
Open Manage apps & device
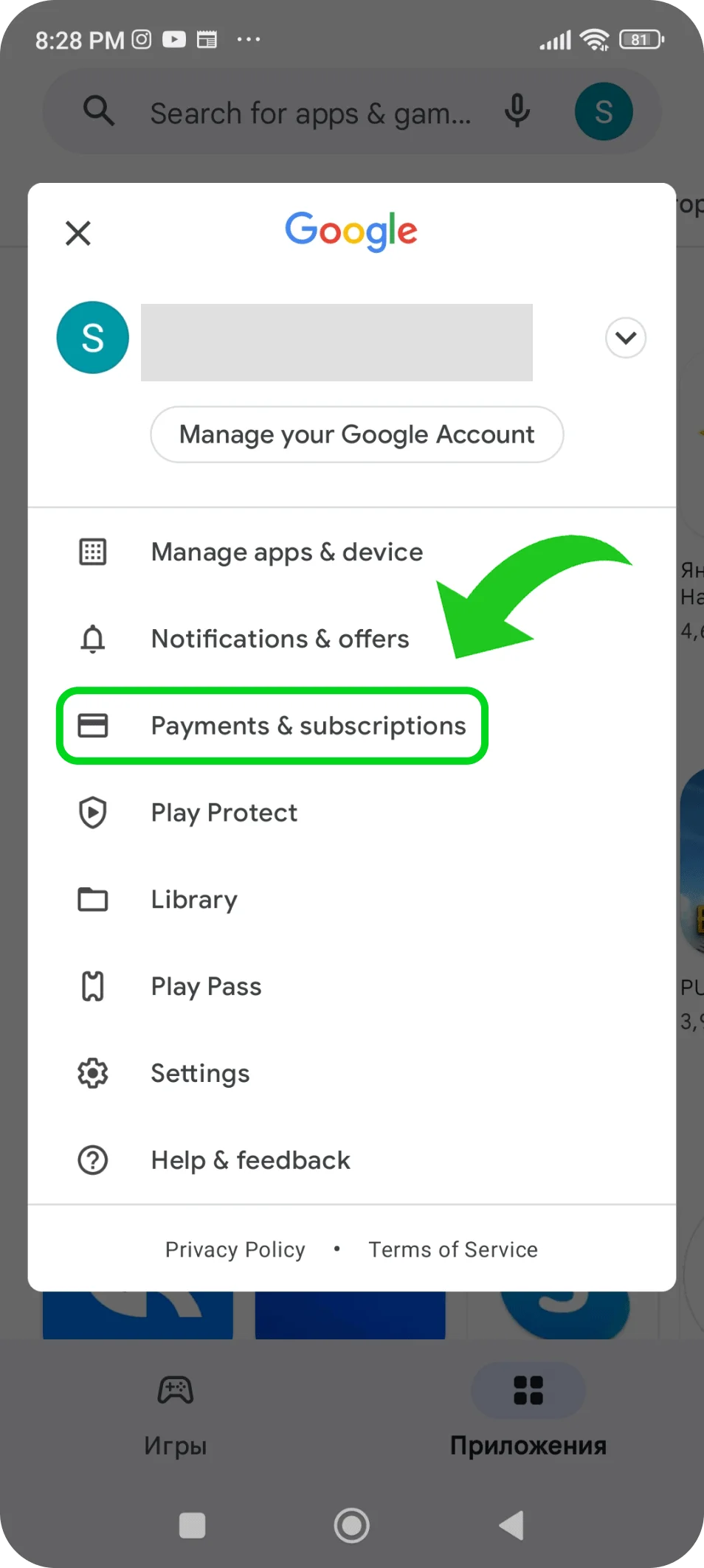coord(286,552)
